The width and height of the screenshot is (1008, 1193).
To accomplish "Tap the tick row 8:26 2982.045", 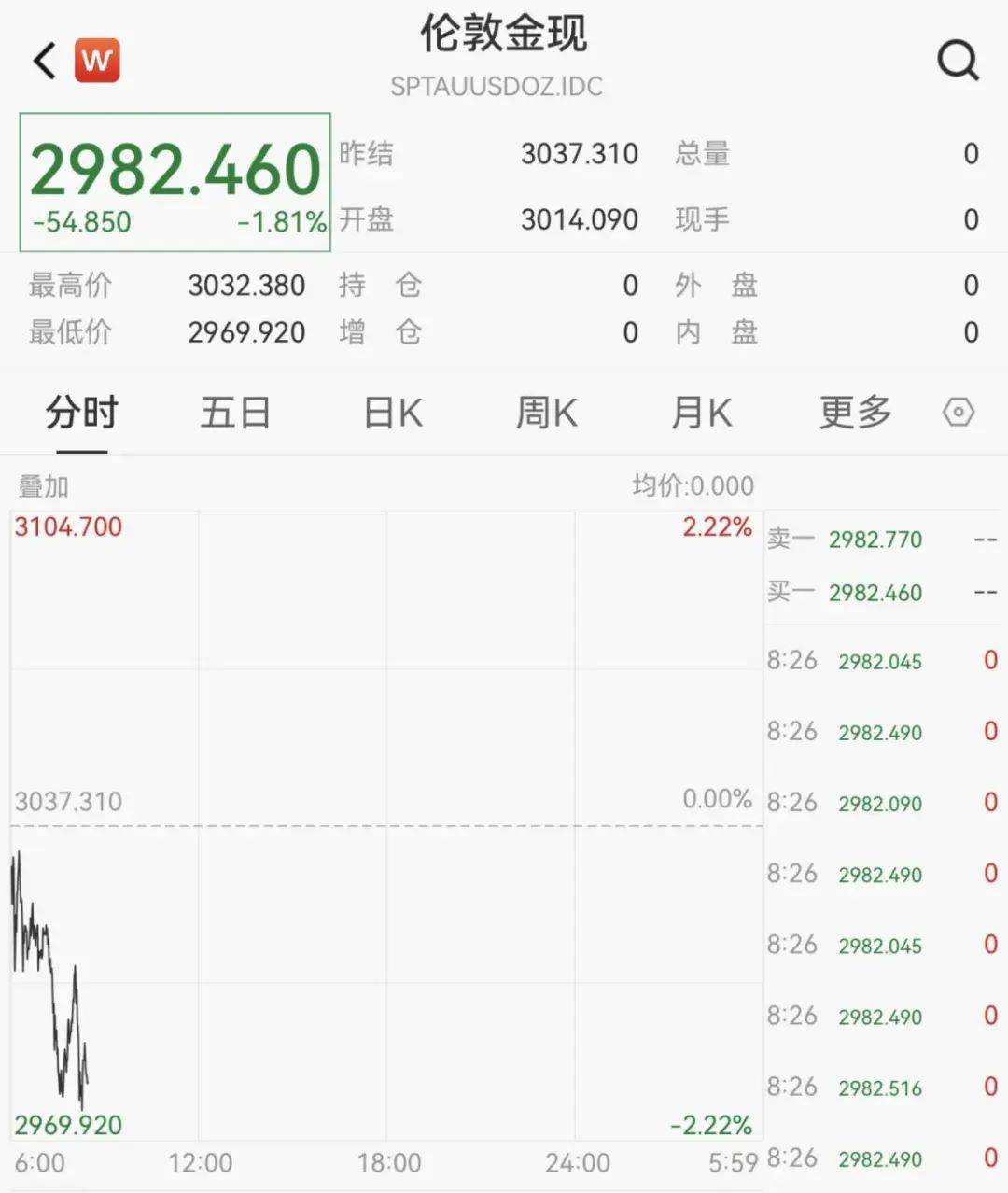I will (x=877, y=660).
